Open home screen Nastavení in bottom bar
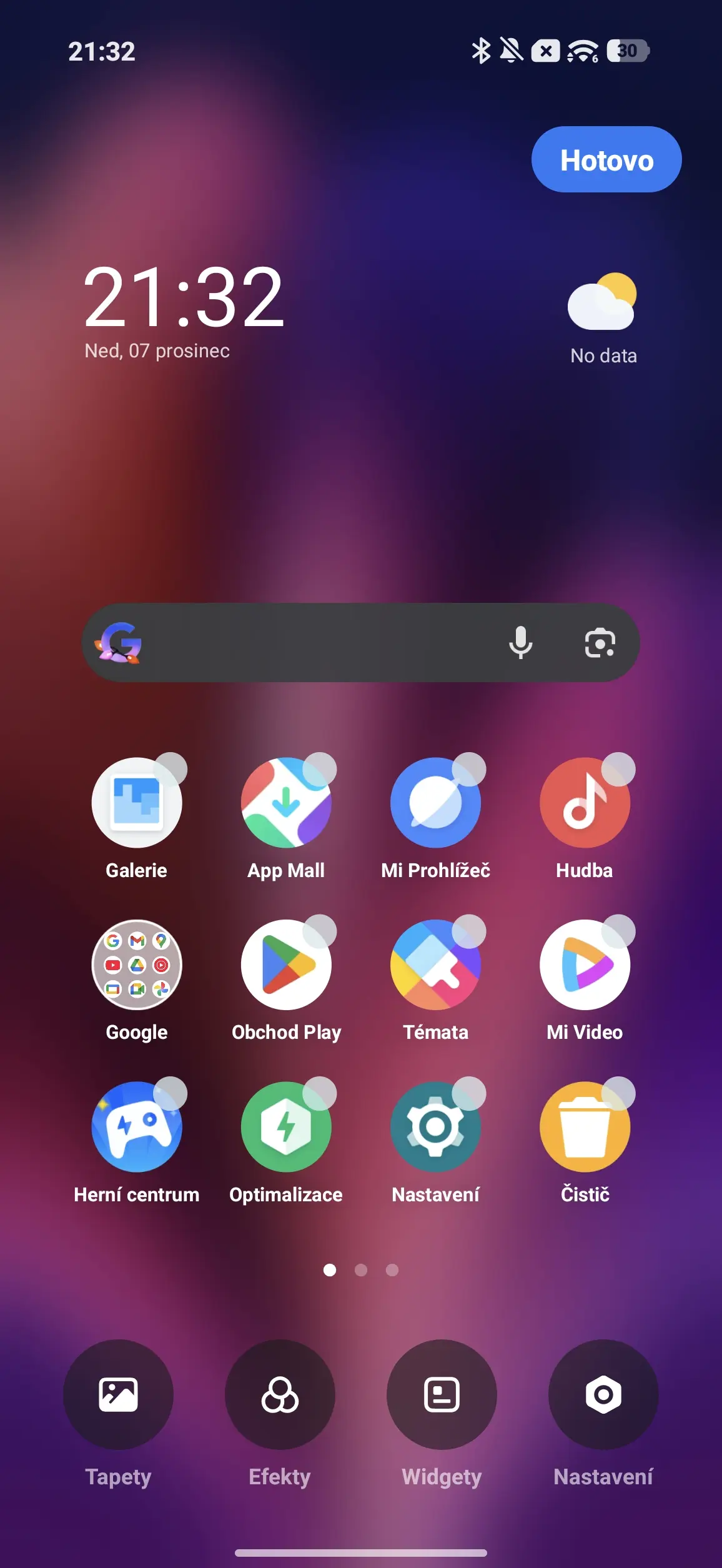 coord(603,1394)
